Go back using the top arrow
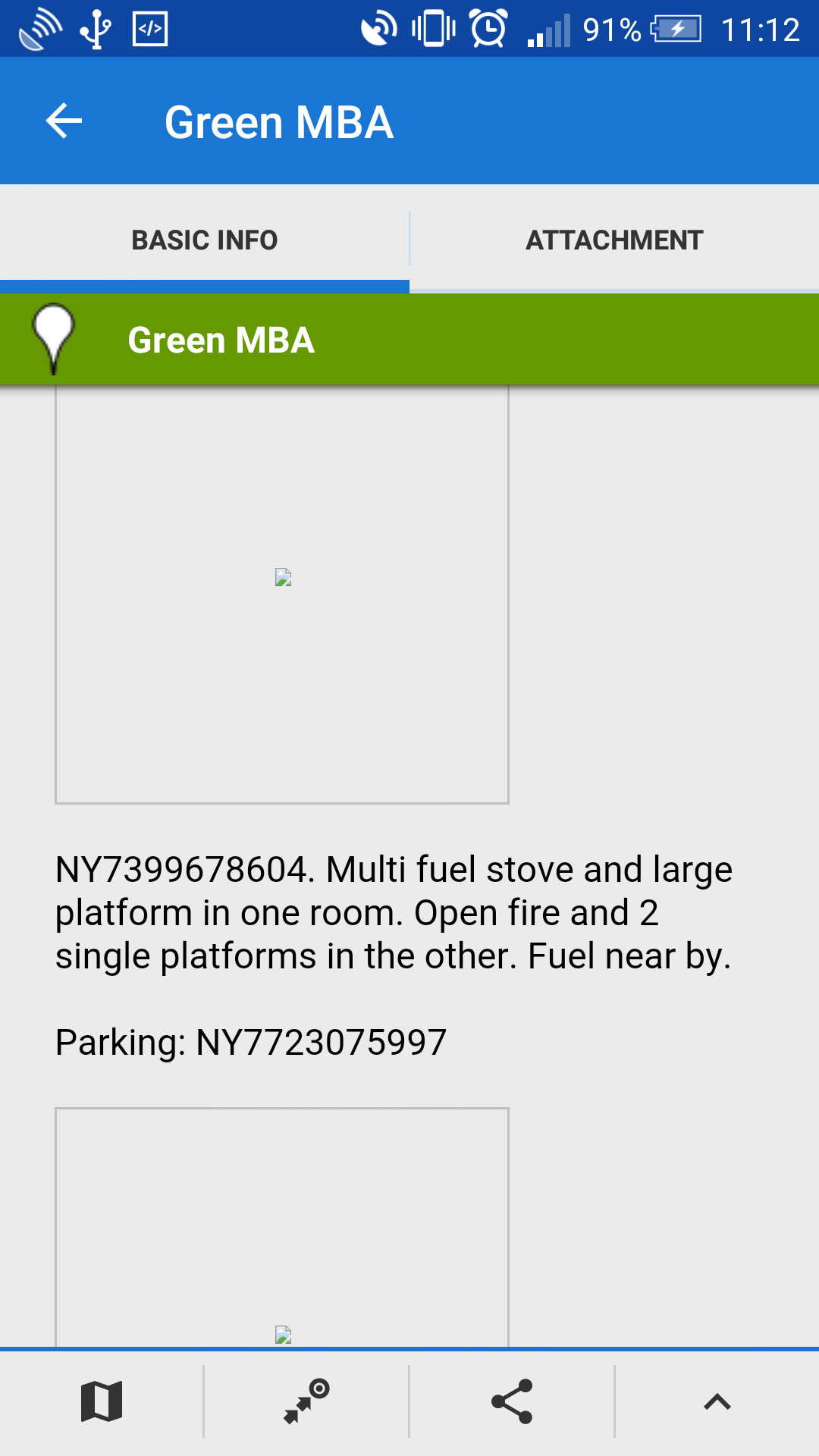This screenshot has height=1456, width=819. (64, 121)
